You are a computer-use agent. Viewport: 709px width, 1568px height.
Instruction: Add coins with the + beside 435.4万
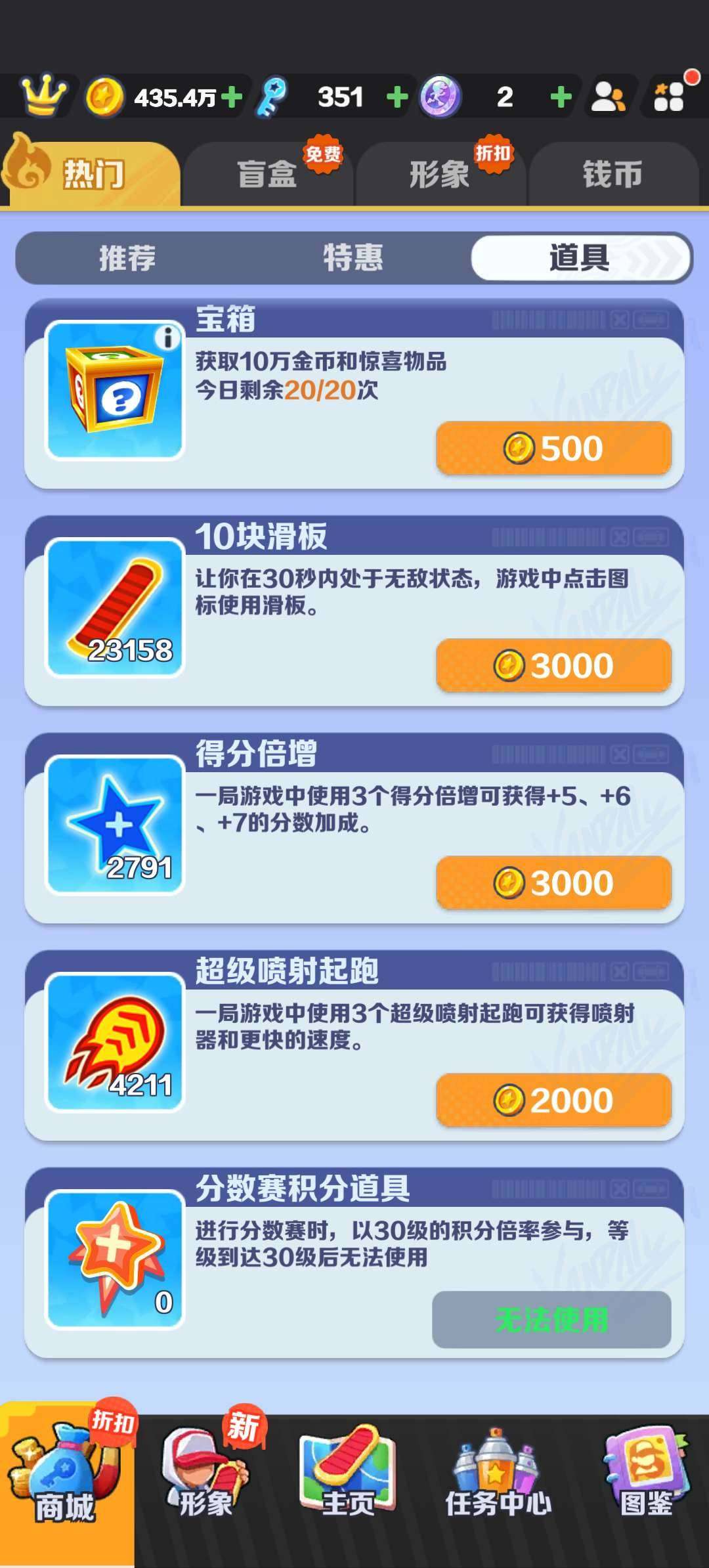(x=230, y=95)
